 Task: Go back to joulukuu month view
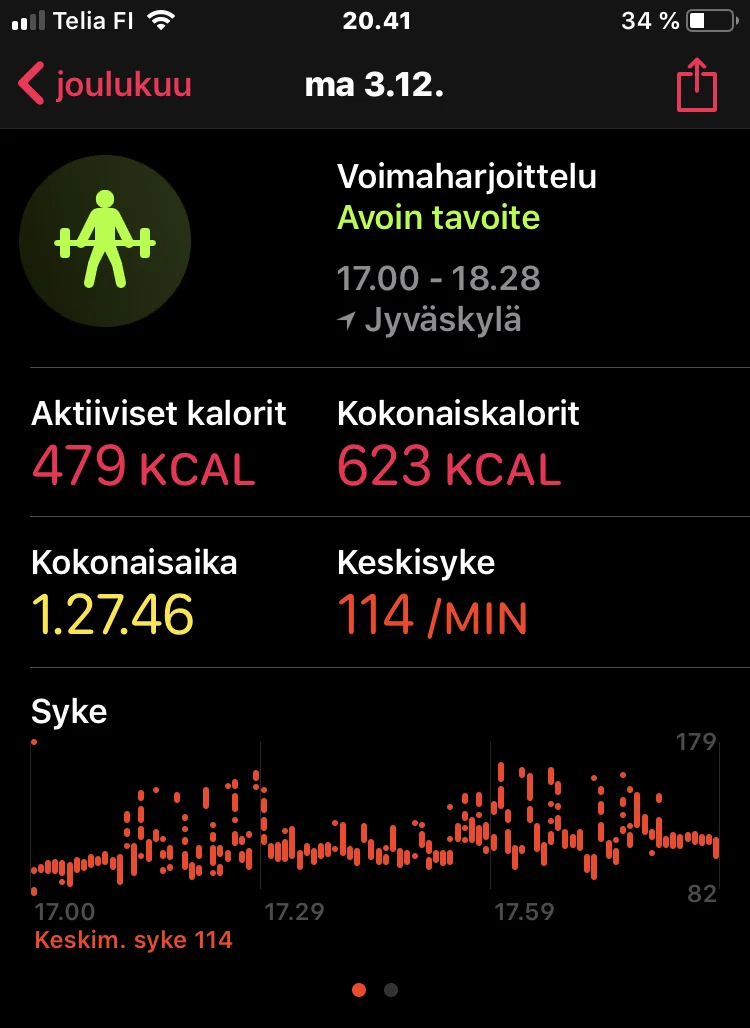coord(105,85)
